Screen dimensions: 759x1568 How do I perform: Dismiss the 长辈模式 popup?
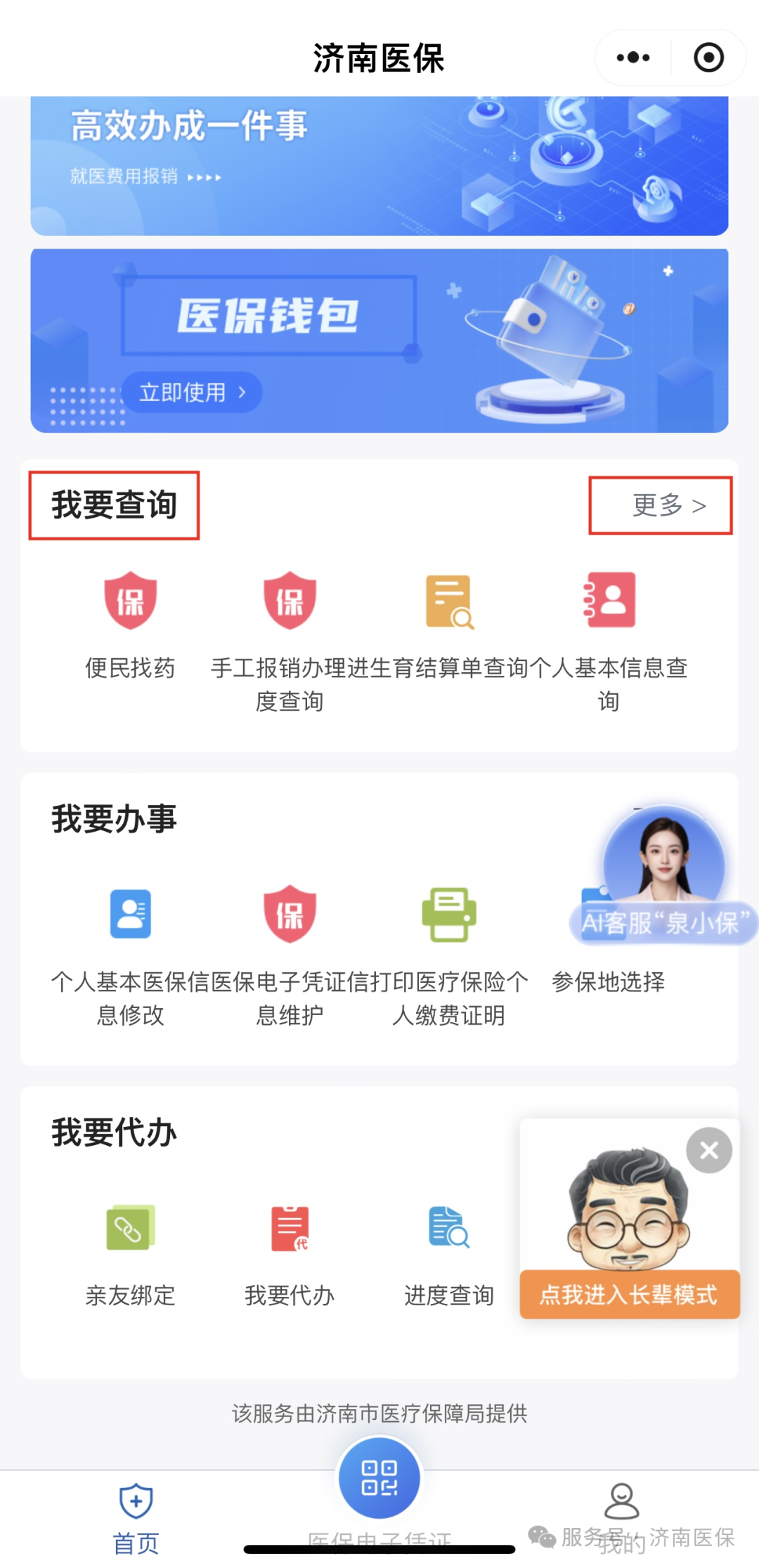click(x=709, y=1151)
